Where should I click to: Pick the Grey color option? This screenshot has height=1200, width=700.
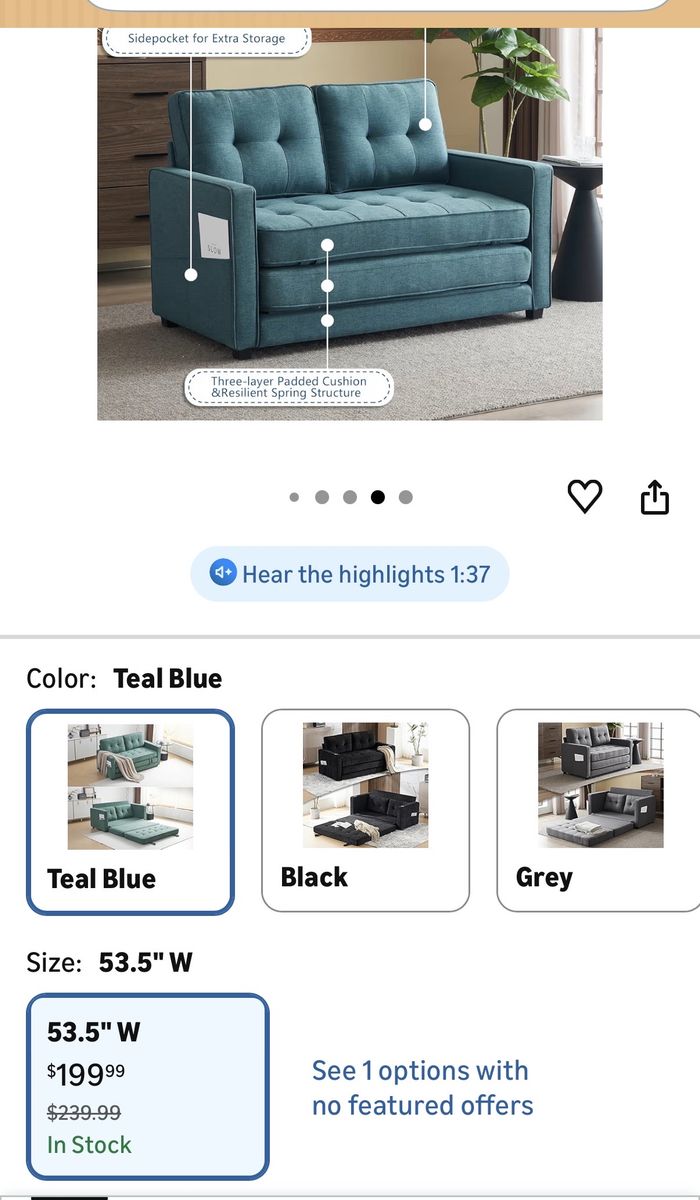598,810
